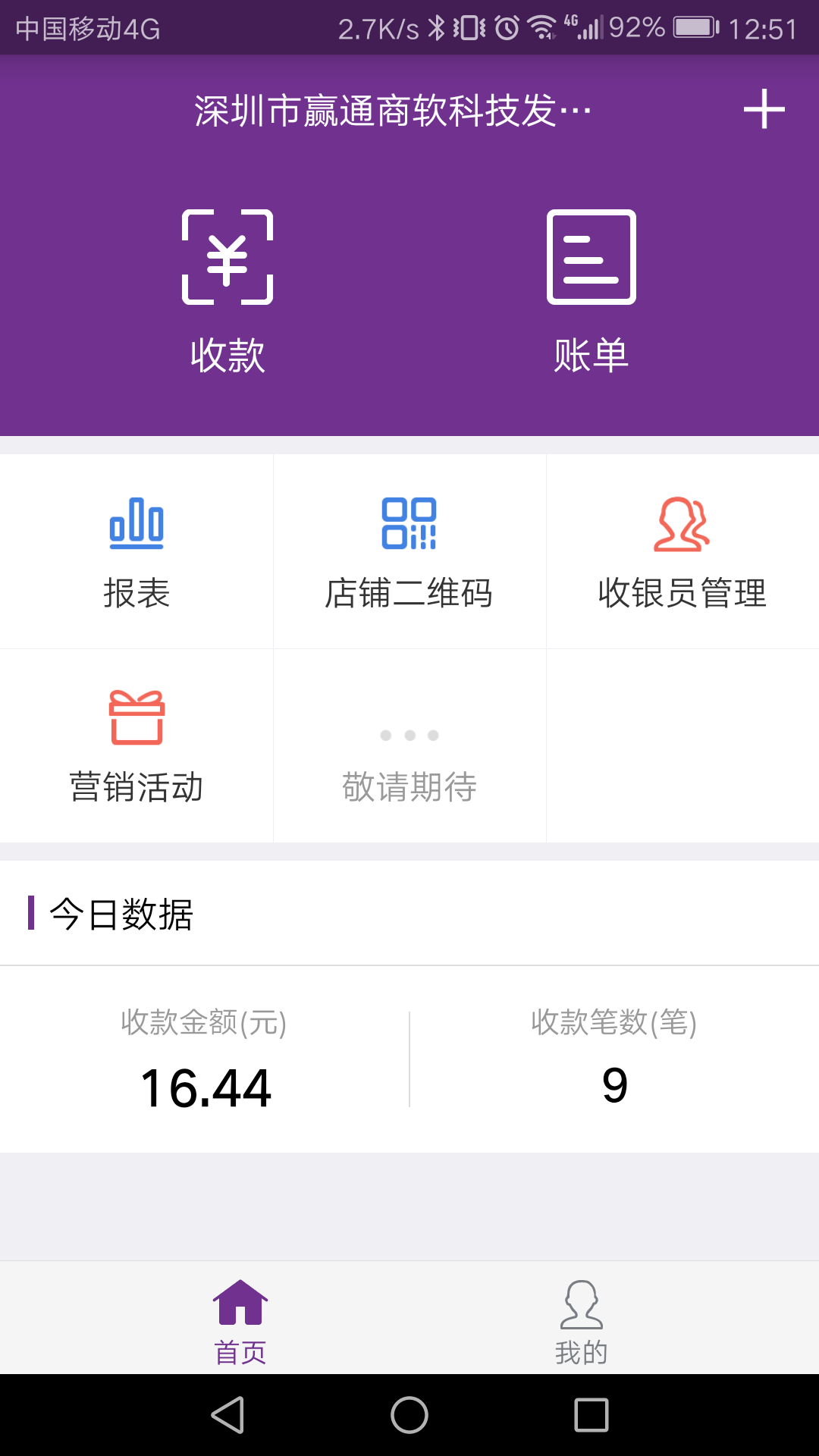Open 报表 reports
Image resolution: width=819 pixels, height=1456 pixels.
pyautogui.click(x=136, y=552)
